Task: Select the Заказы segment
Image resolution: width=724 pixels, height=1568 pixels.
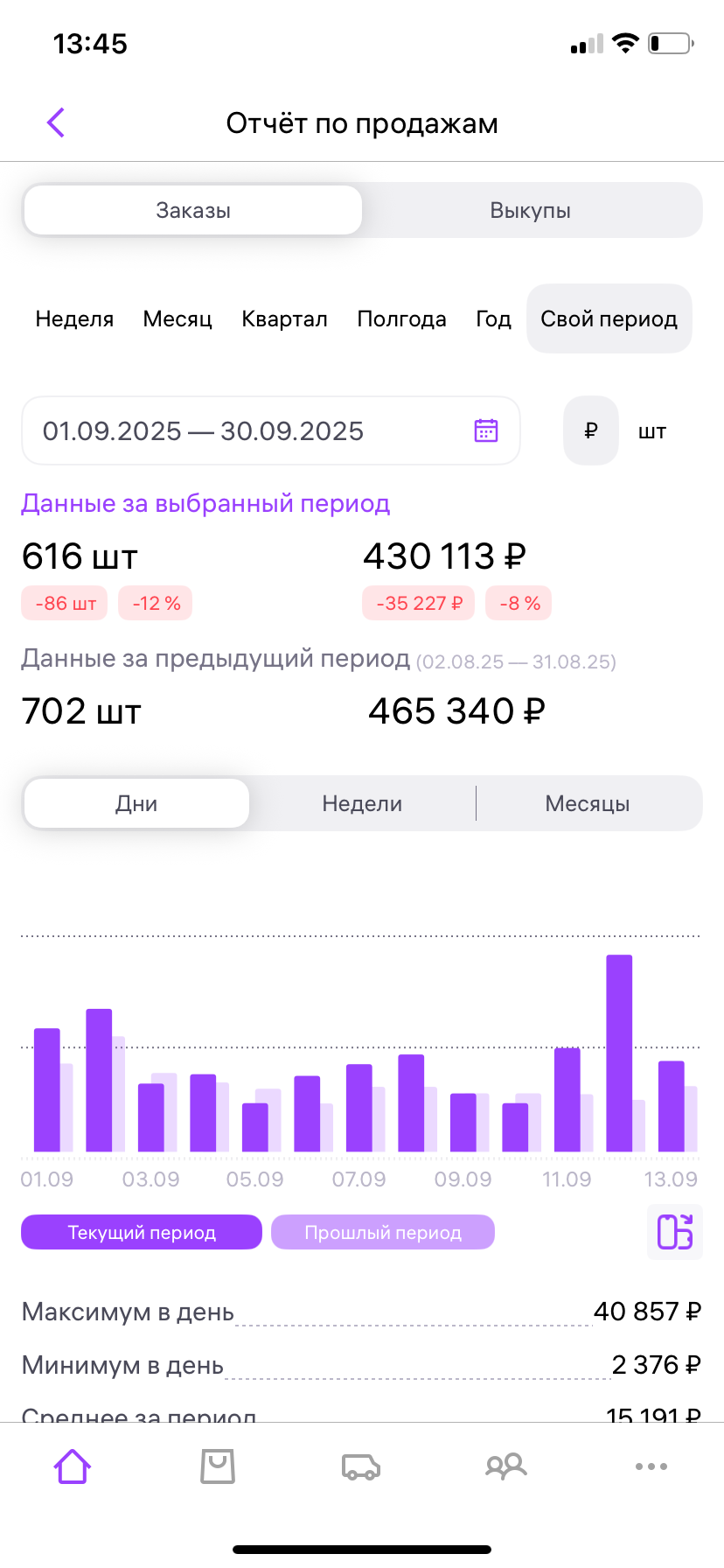Action: (193, 211)
